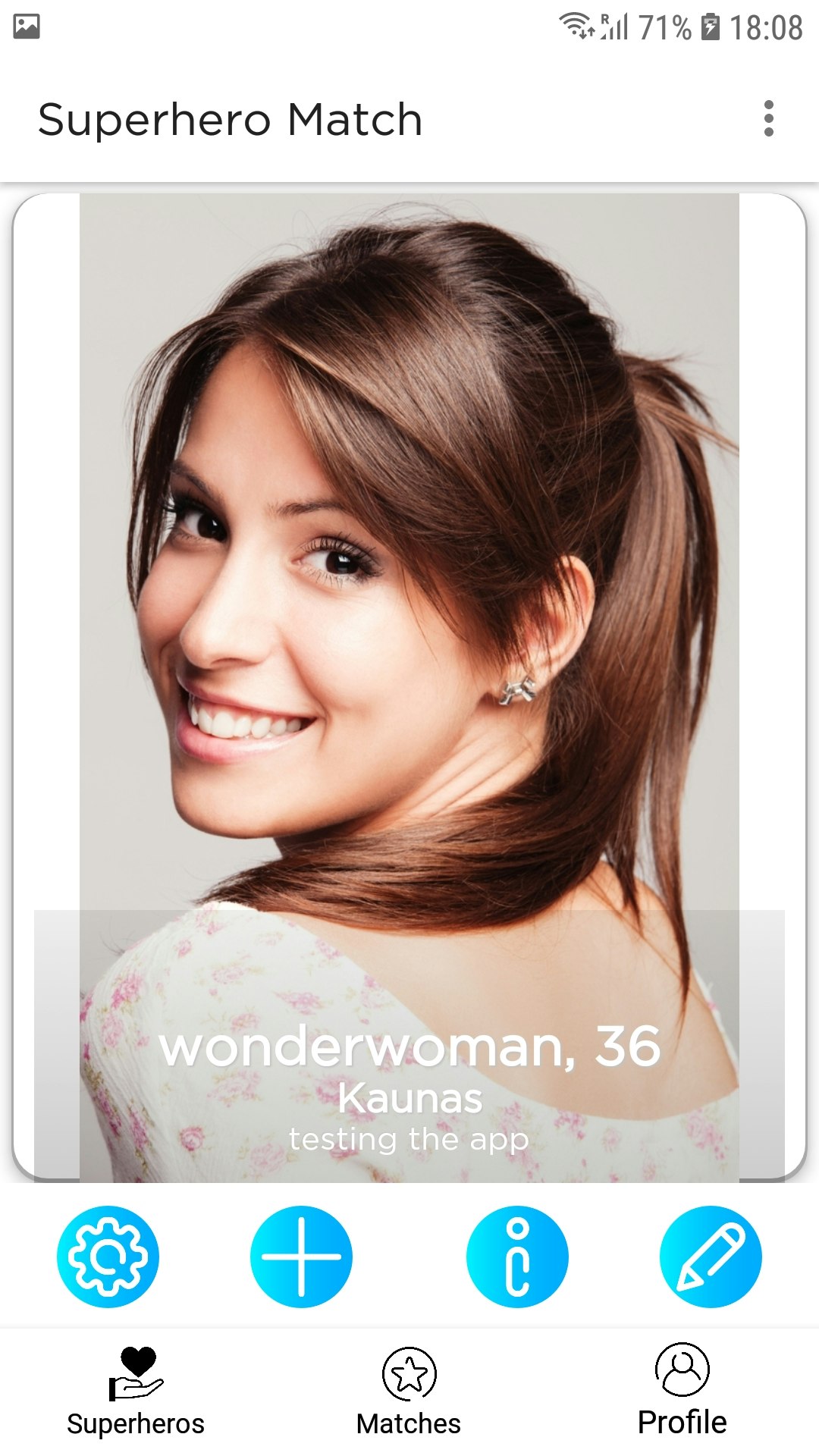This screenshot has width=819, height=1456.
Task: Select the Superheros tab label
Action: (137, 1423)
